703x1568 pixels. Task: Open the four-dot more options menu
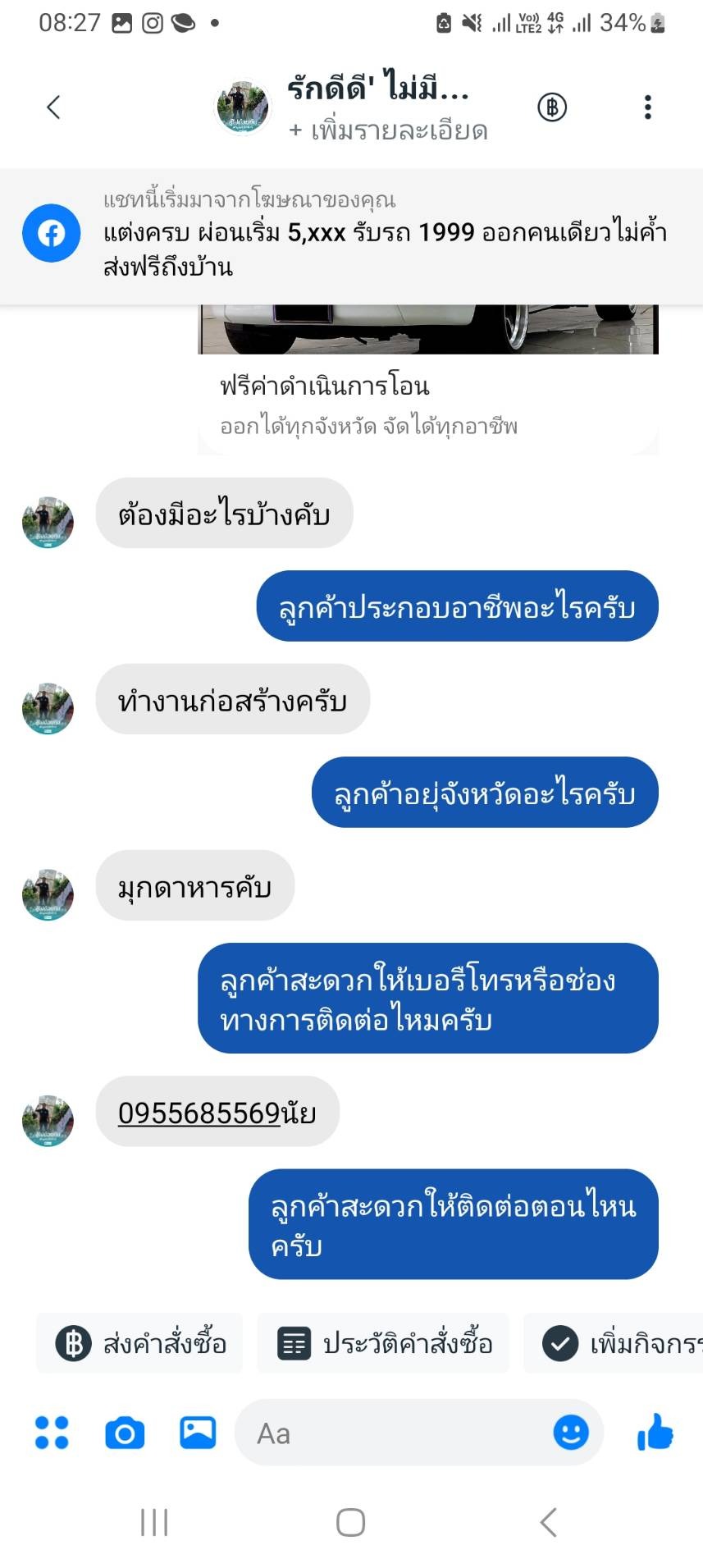(52, 1433)
